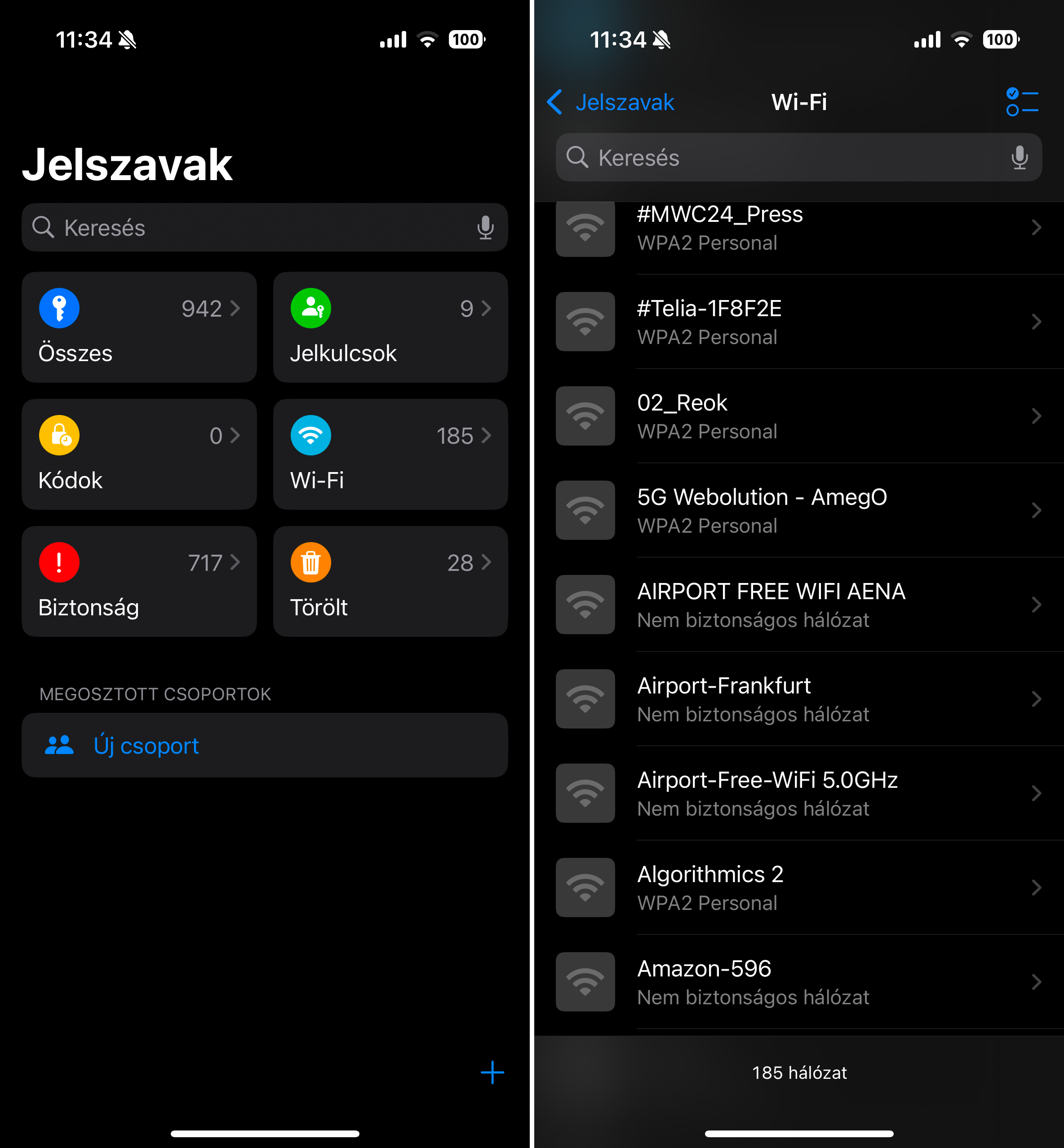This screenshot has width=1064, height=1148.
Task: Tap Új csoport to create a shared group
Action: point(146,745)
